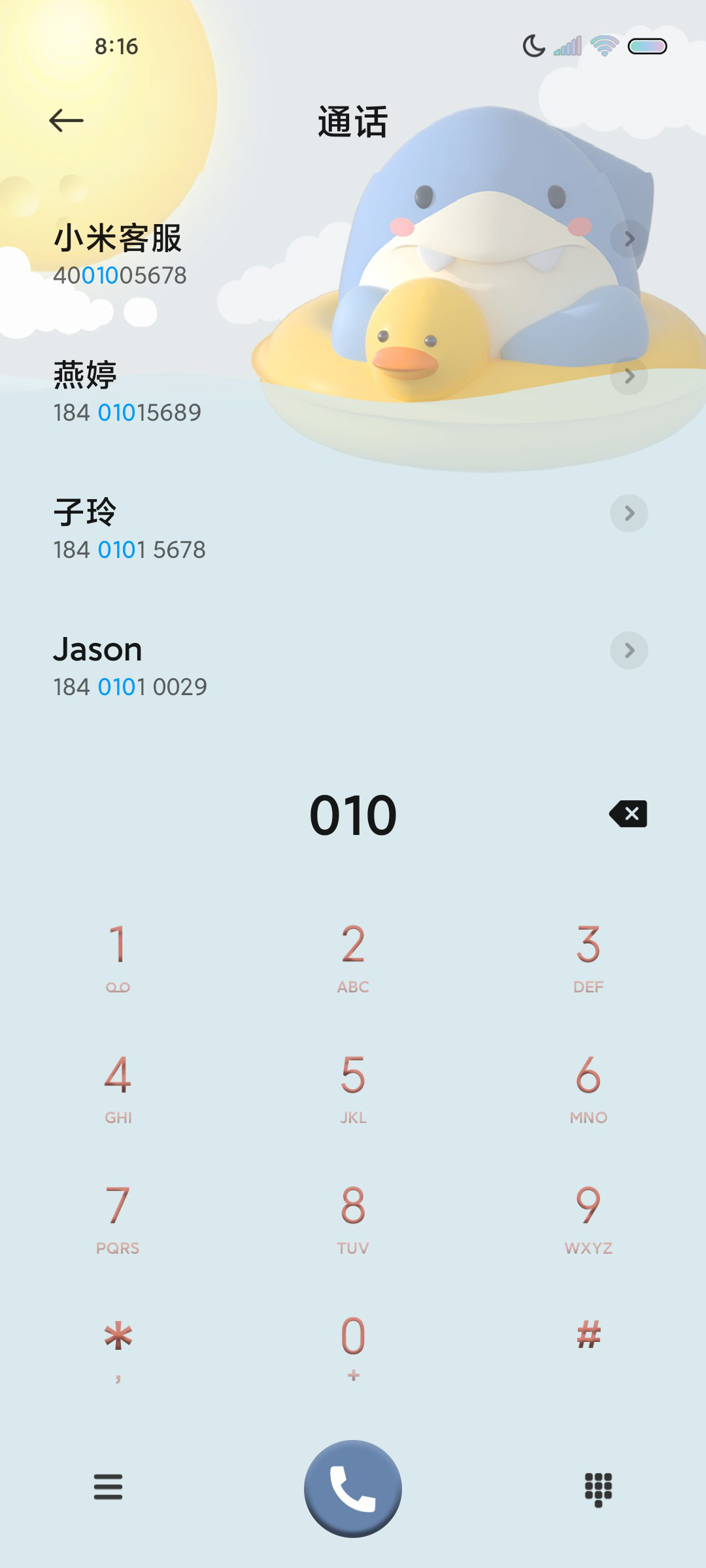Open details chevron for 子玲
This screenshot has height=1568, width=706.
pyautogui.click(x=629, y=514)
